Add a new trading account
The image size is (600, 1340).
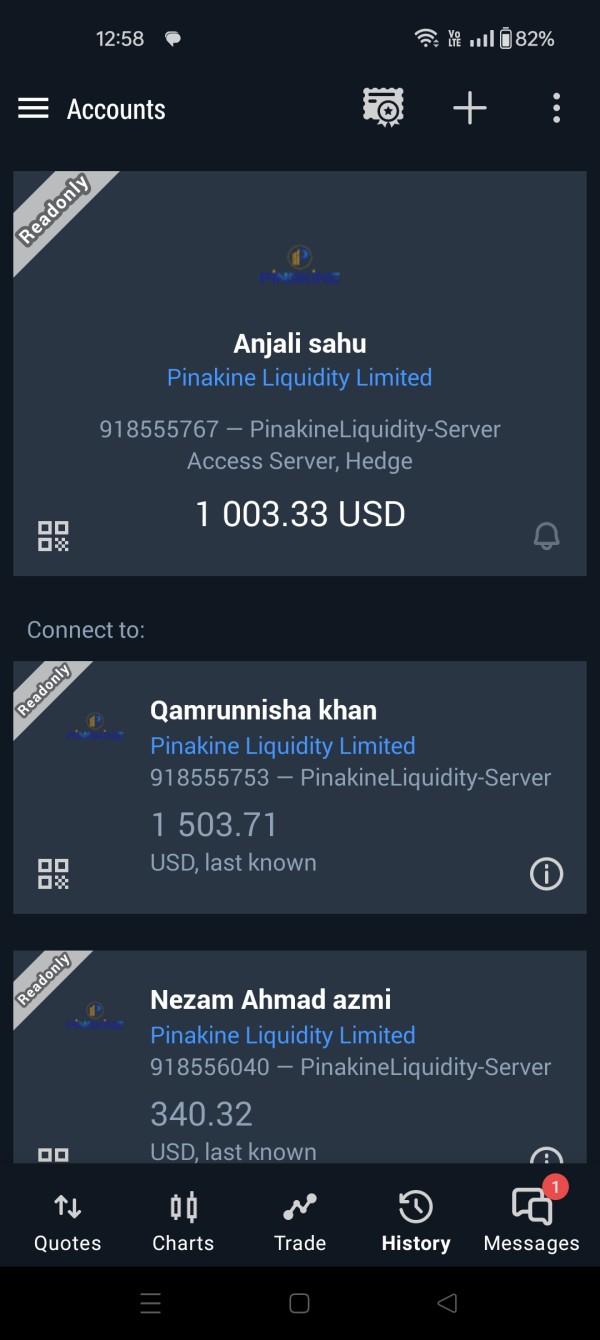click(469, 108)
